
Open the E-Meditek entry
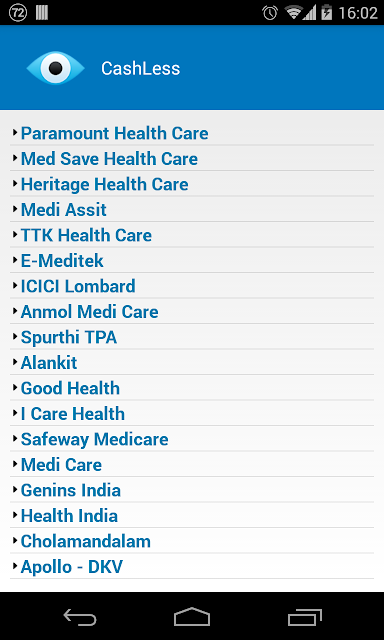pyautogui.click(x=192, y=260)
